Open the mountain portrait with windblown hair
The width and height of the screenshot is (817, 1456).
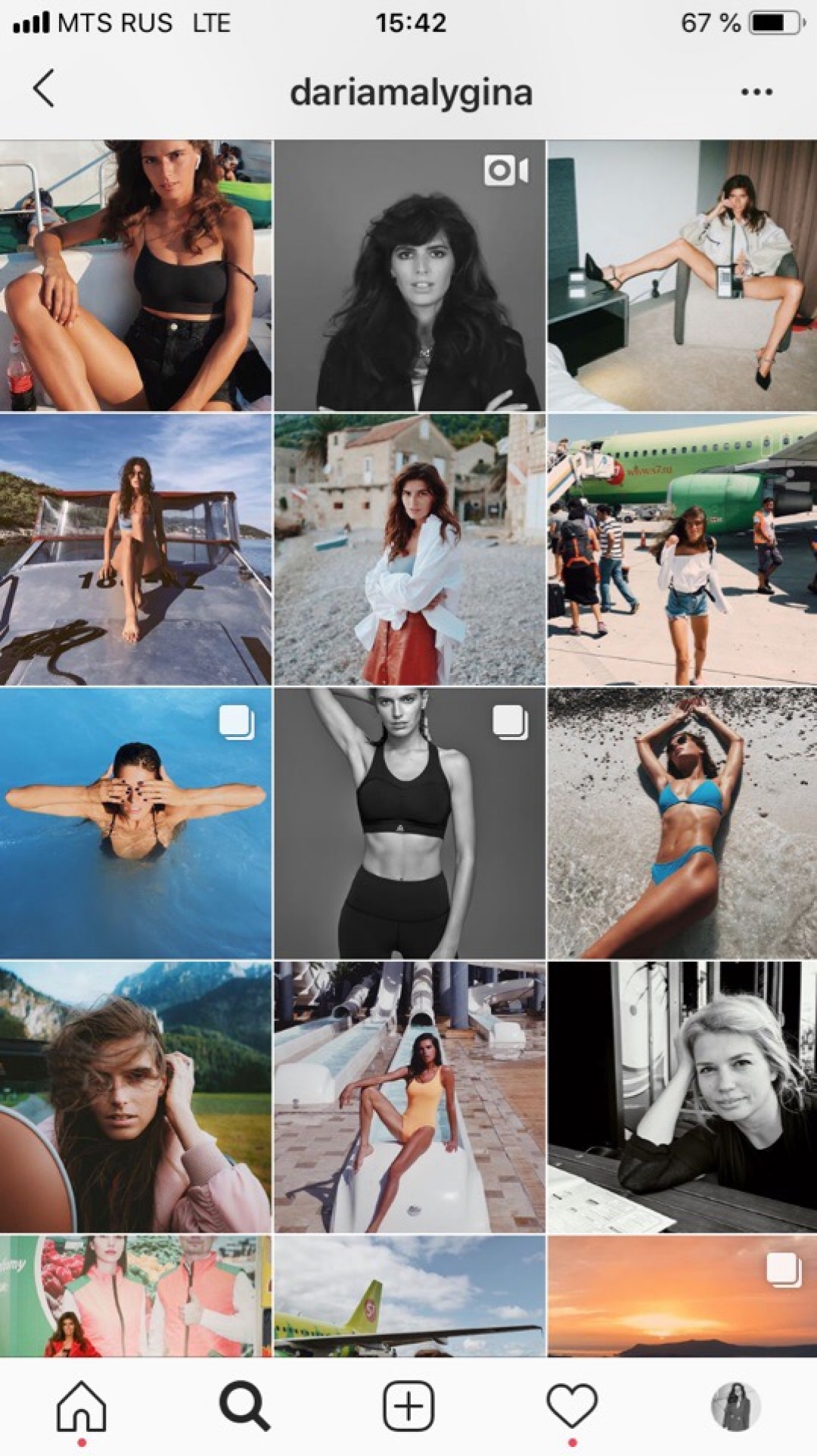pos(135,1097)
